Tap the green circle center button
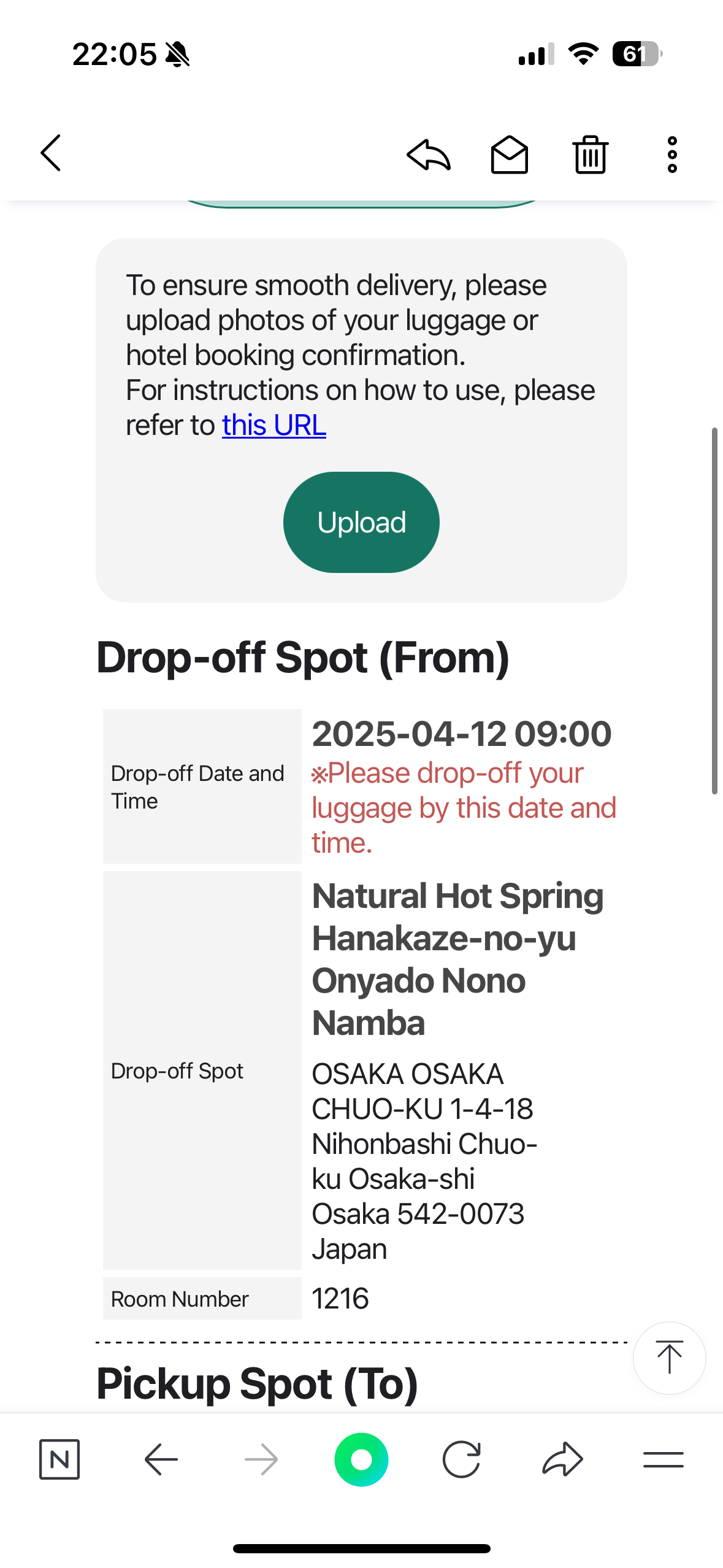Screen dimensions: 723x1568 (x=361, y=1459)
